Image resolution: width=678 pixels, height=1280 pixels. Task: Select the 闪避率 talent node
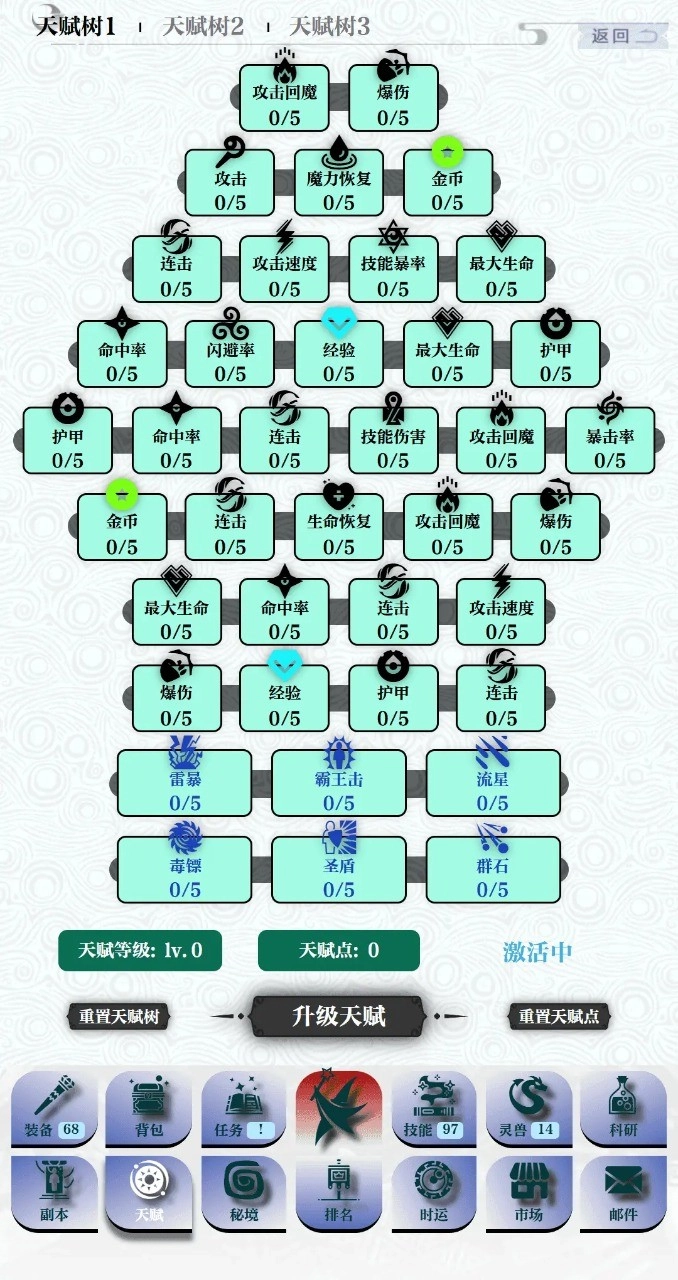click(230, 355)
